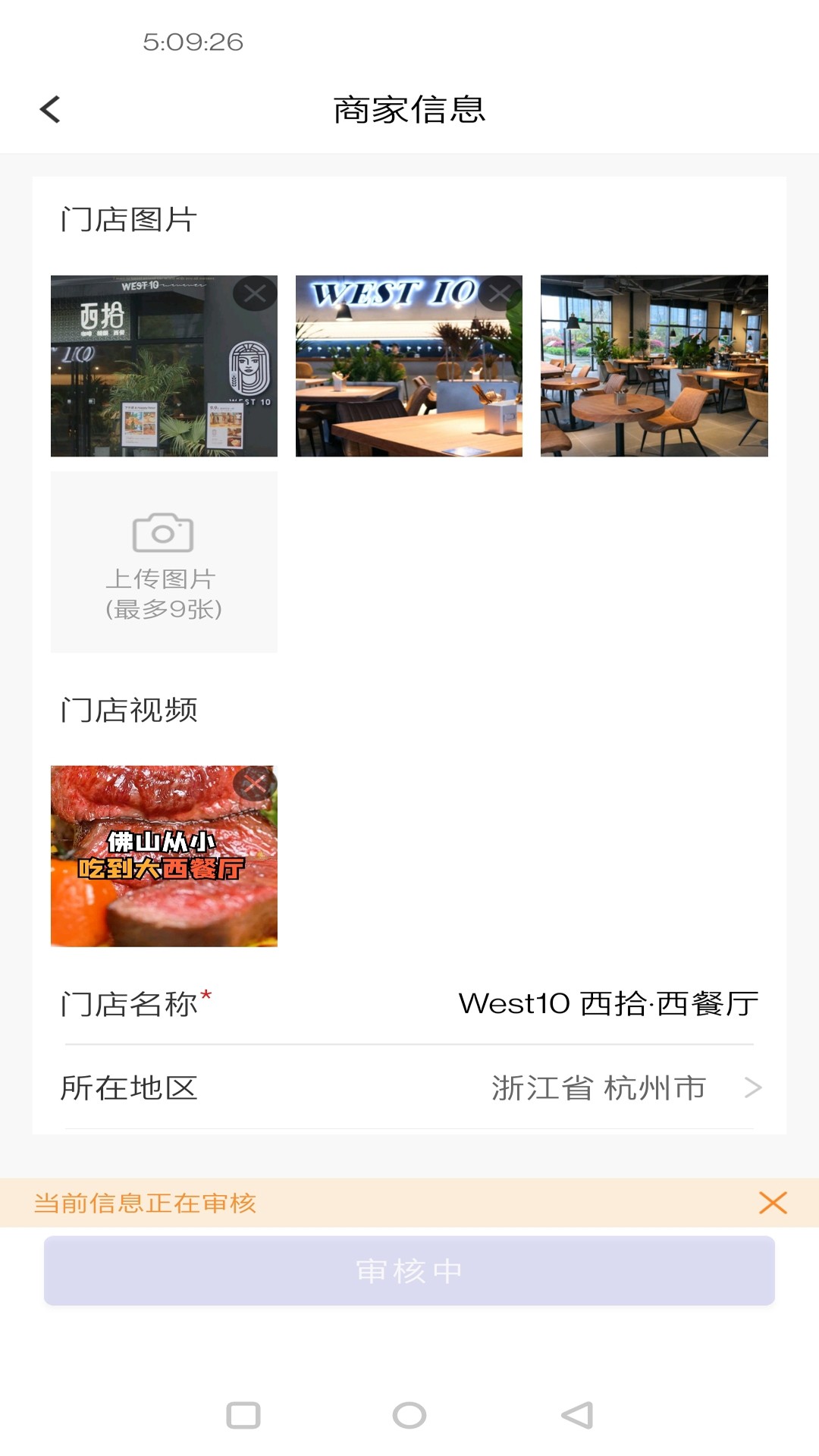Viewport: 819px width, 1456px height.
Task: Click the back arrow on 商家信息 page
Action: [x=50, y=110]
